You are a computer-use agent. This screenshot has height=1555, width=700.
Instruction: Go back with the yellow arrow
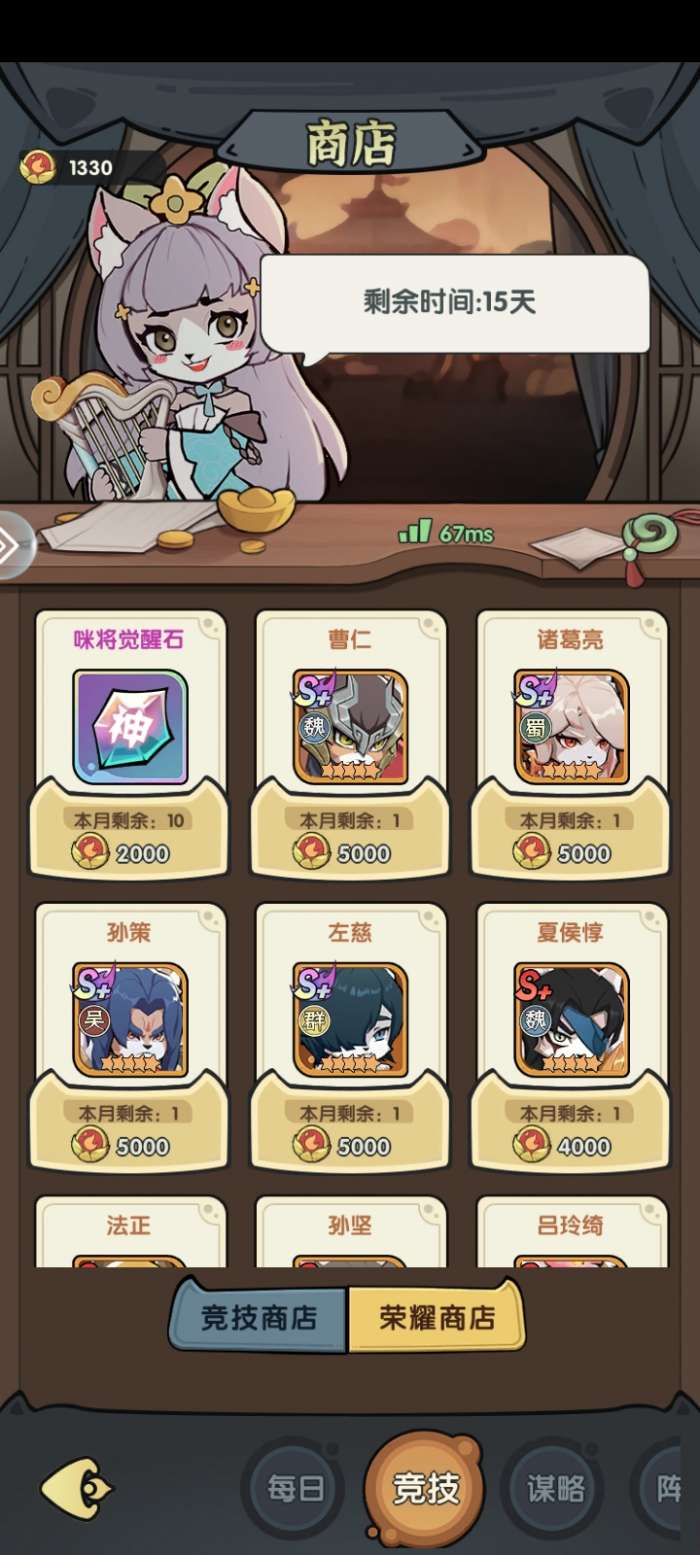pyautogui.click(x=77, y=1489)
